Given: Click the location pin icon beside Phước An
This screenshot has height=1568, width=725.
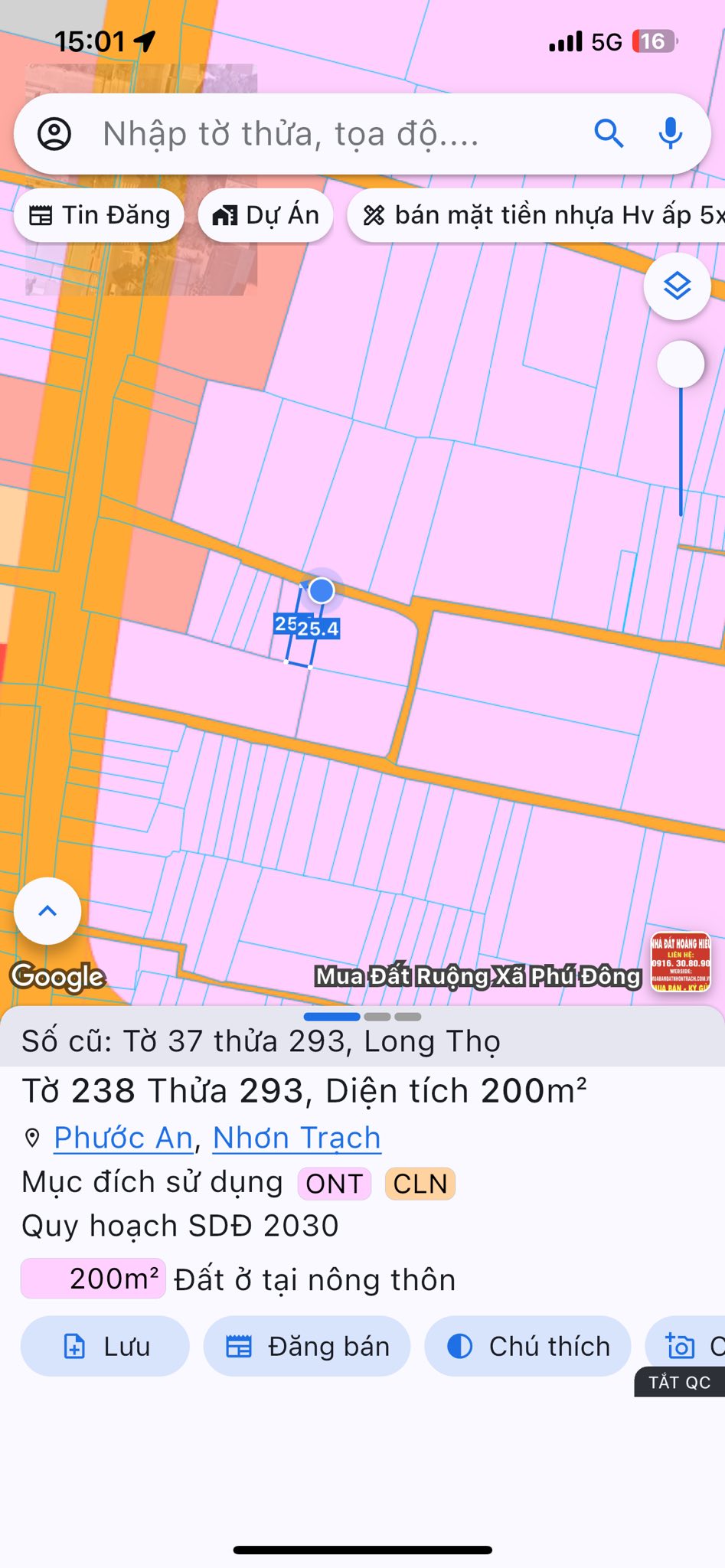Looking at the screenshot, I should pos(31,1138).
